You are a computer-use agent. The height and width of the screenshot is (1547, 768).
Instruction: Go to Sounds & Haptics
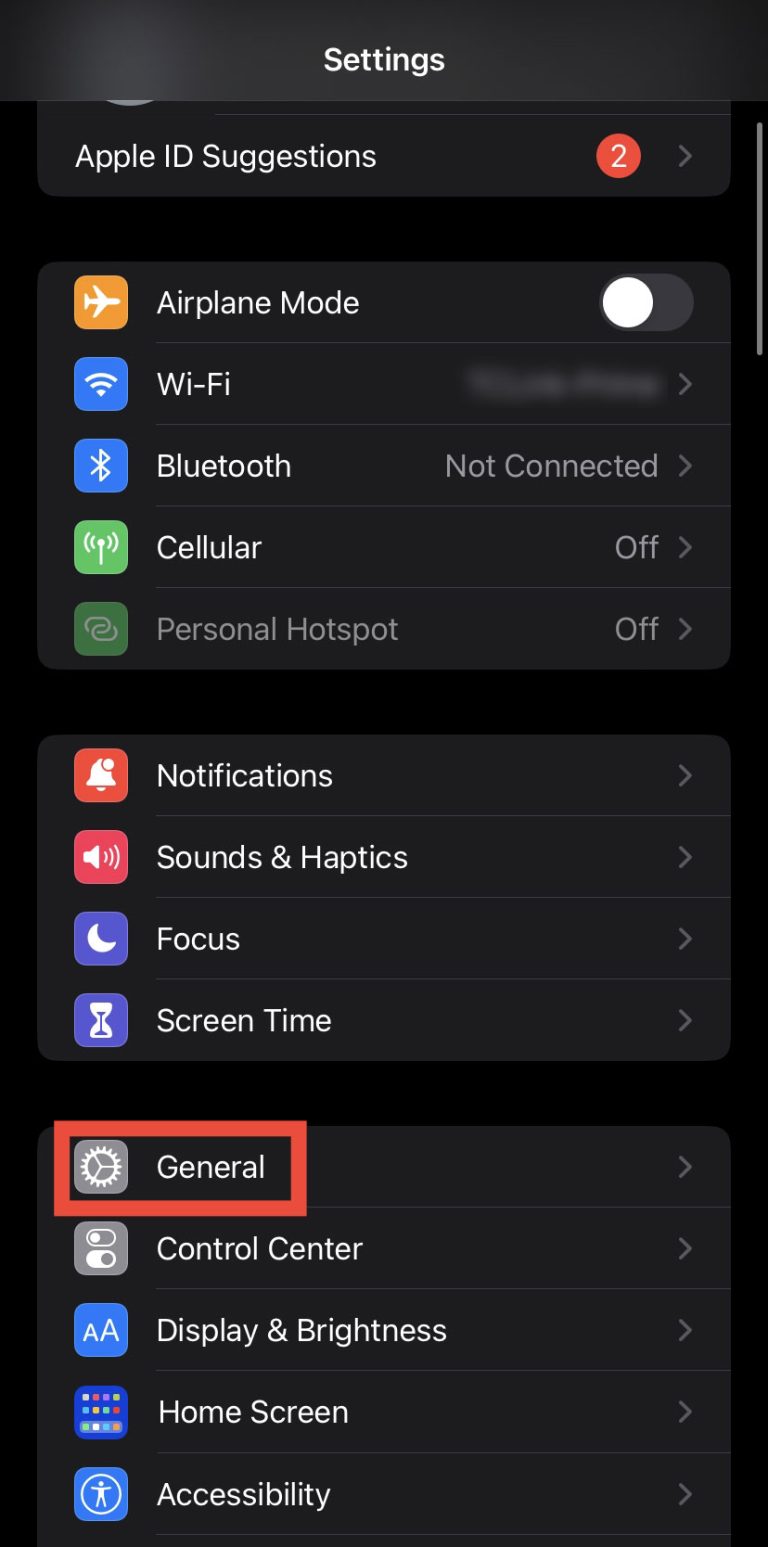pos(383,858)
